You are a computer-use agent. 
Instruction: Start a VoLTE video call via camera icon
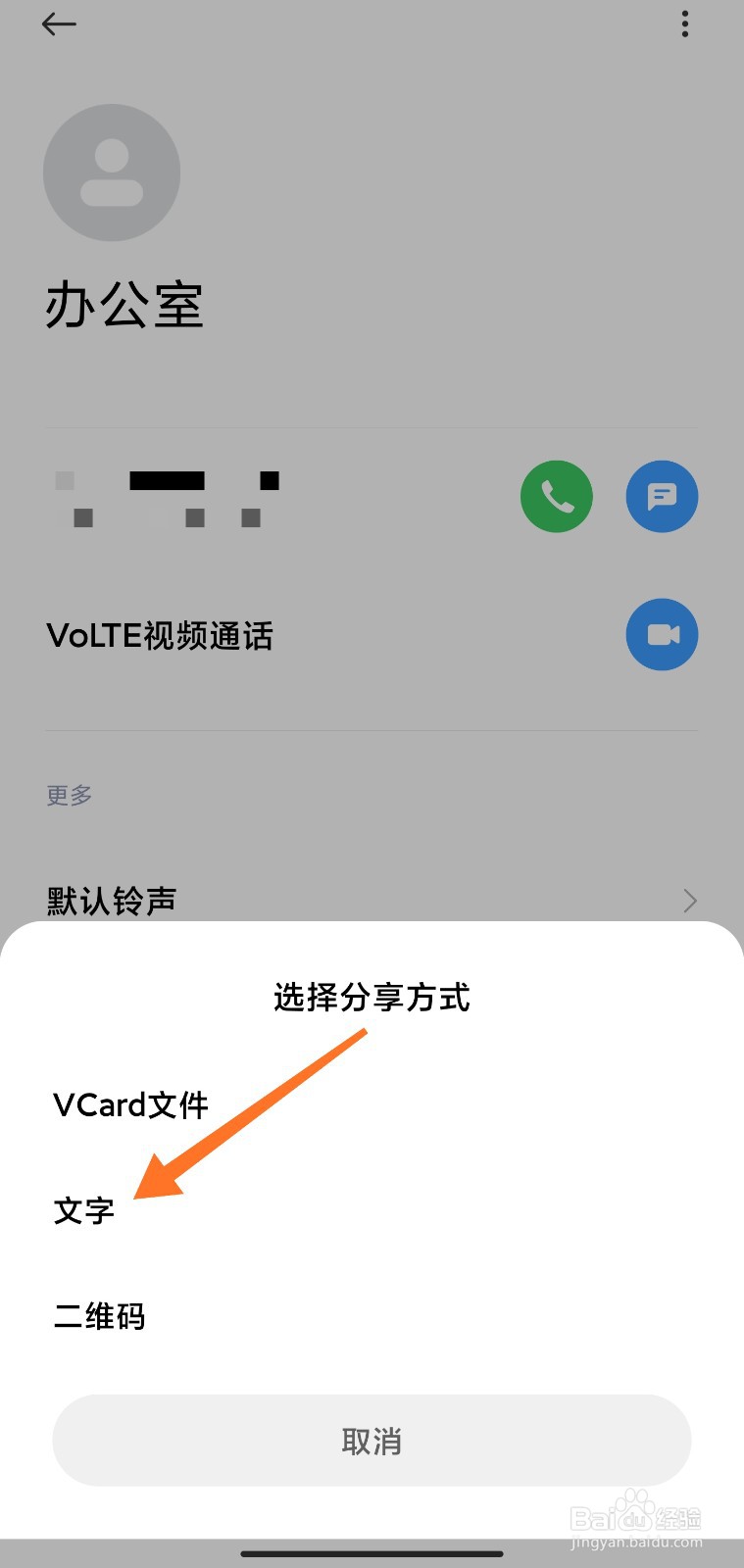coord(662,635)
